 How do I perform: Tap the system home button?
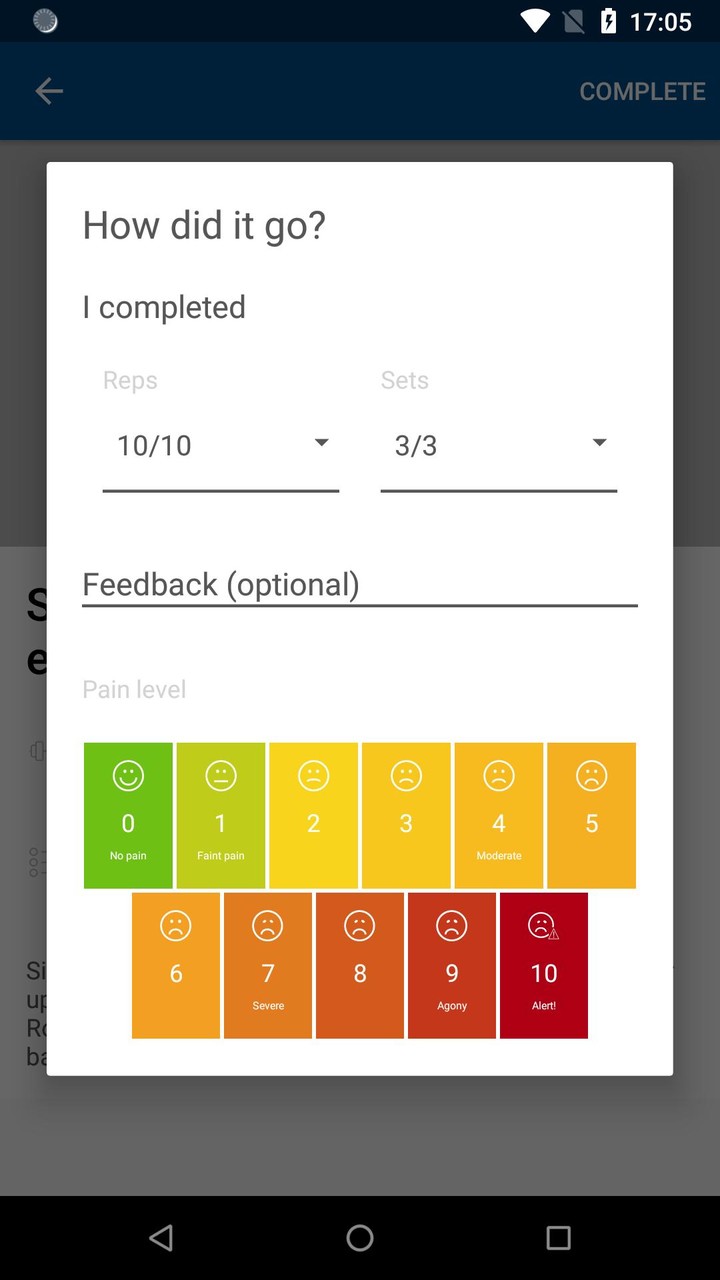(x=360, y=1238)
